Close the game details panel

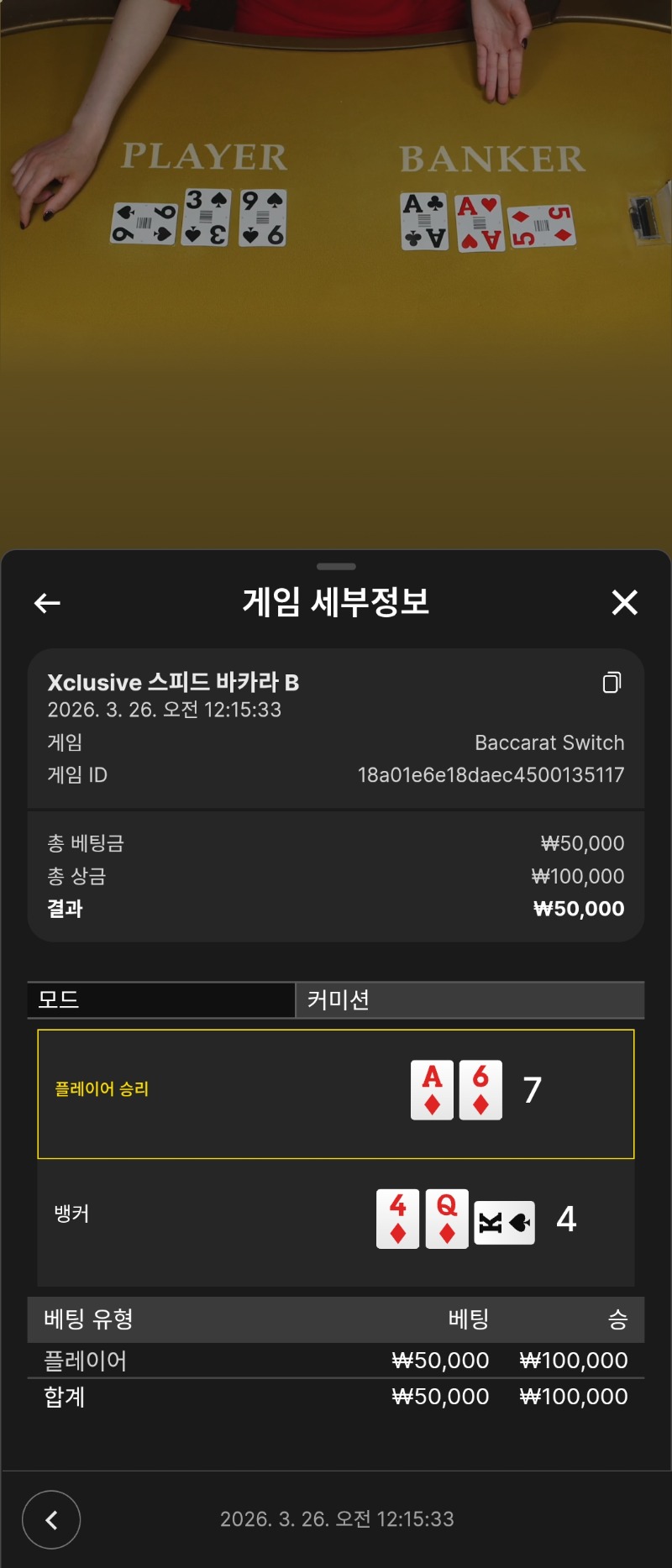(624, 602)
